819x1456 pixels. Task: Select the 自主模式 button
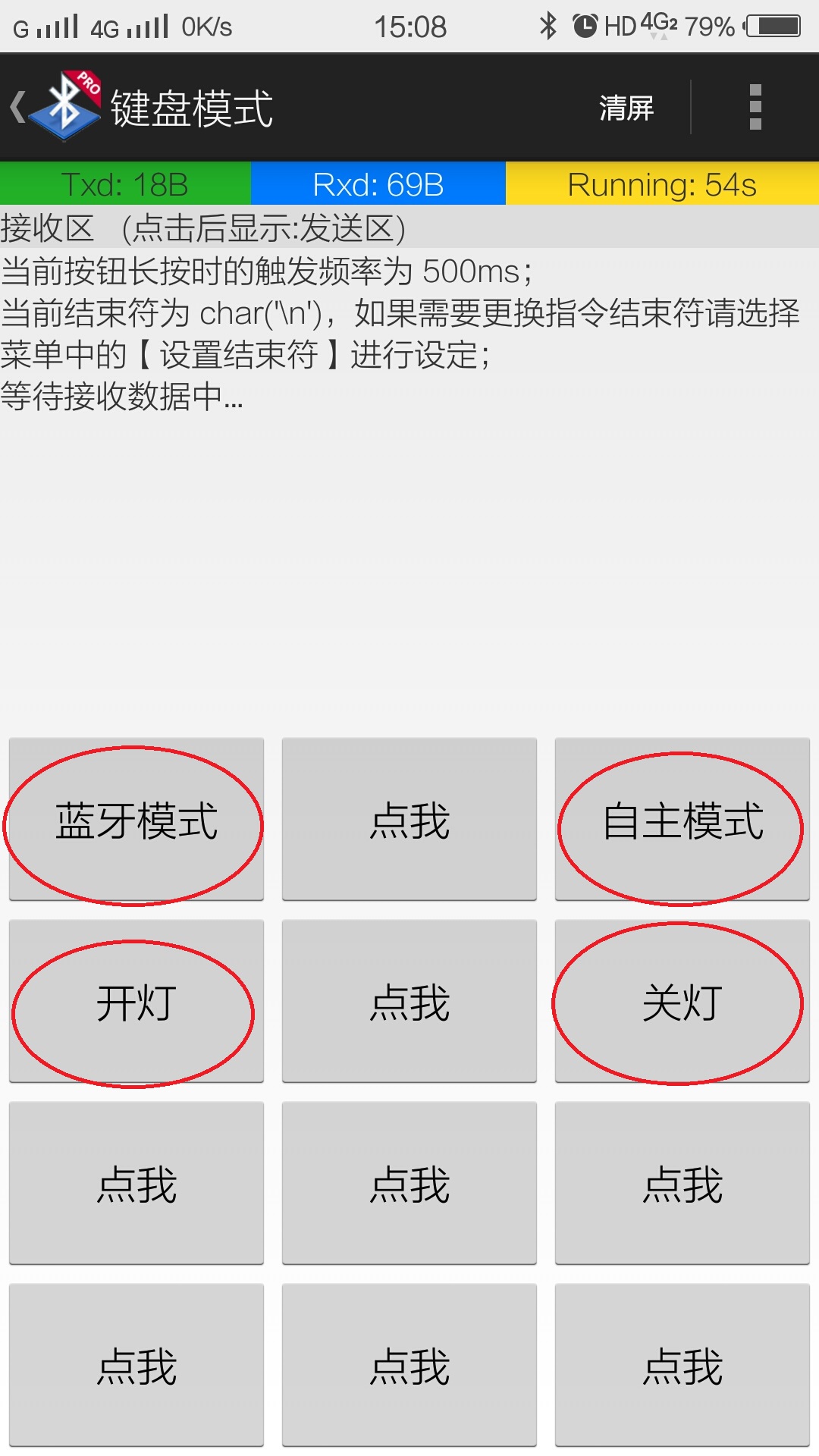682,819
